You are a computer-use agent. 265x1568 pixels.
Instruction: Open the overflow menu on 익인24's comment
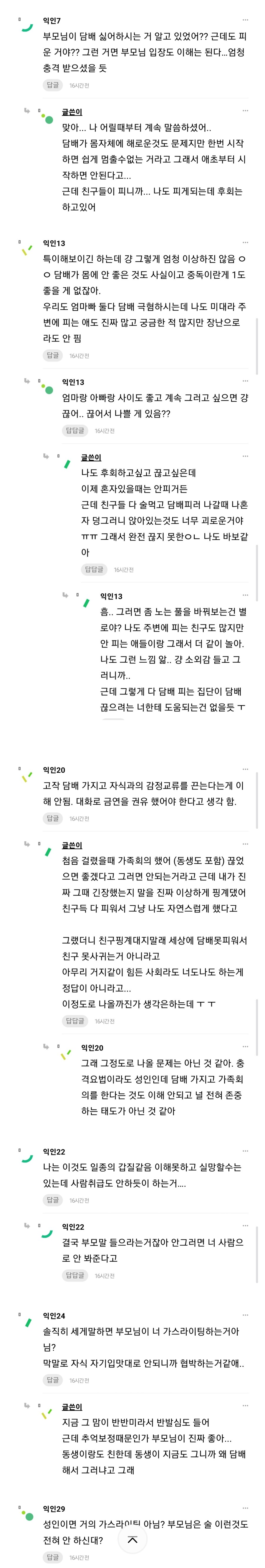click(x=245, y=1315)
